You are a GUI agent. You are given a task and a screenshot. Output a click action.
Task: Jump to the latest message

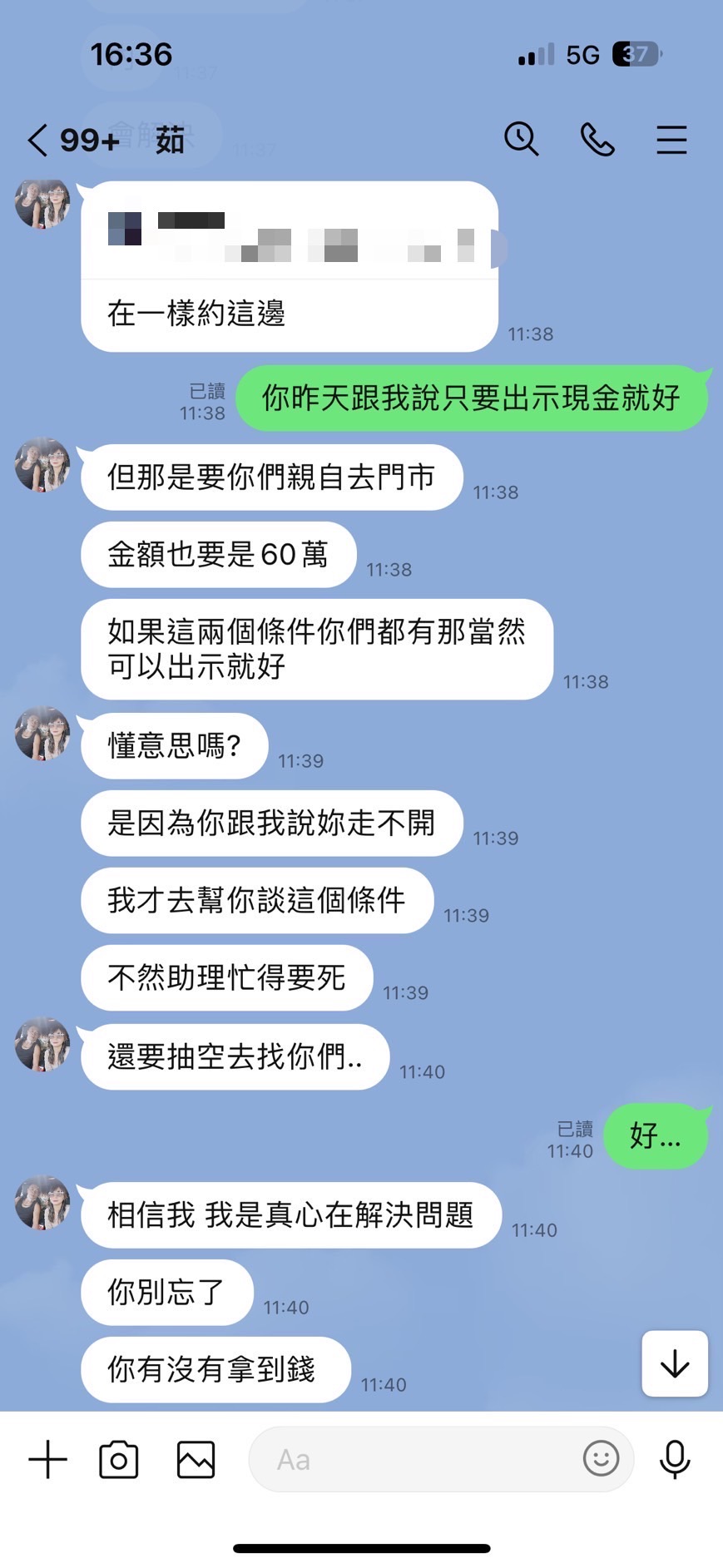[674, 1363]
